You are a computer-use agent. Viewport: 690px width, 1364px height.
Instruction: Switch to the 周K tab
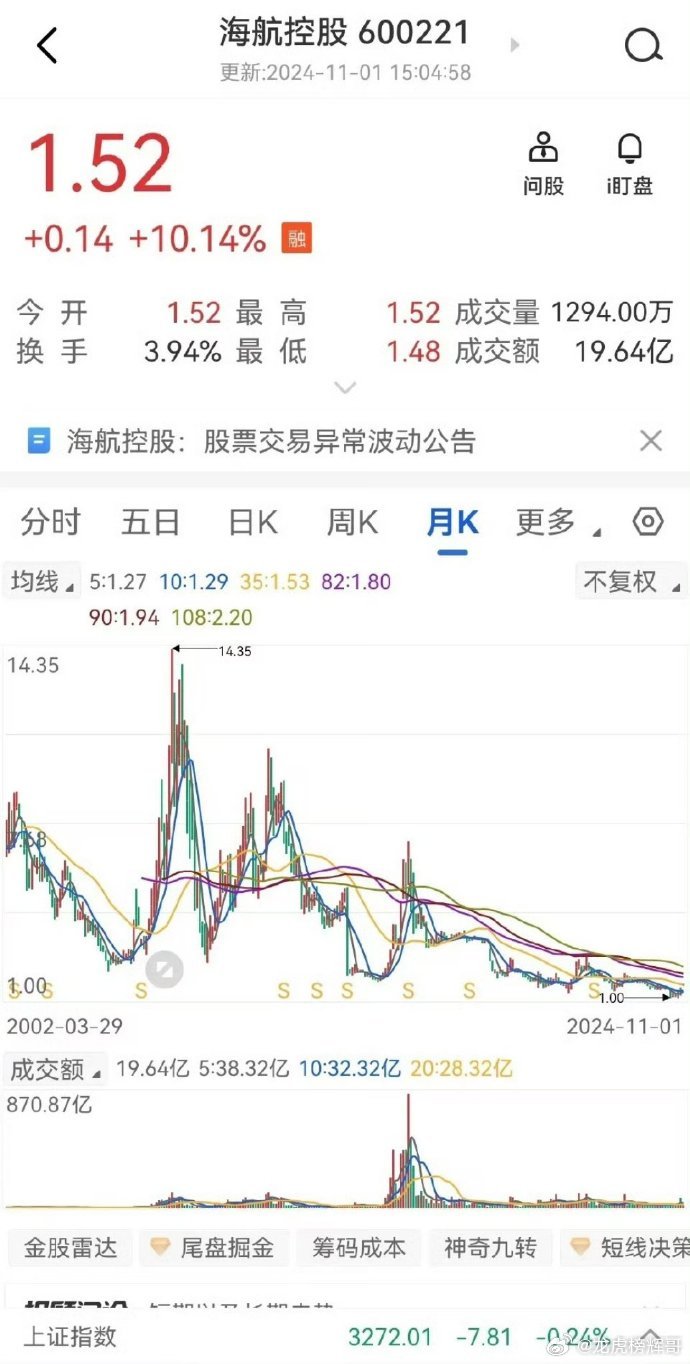click(x=352, y=522)
